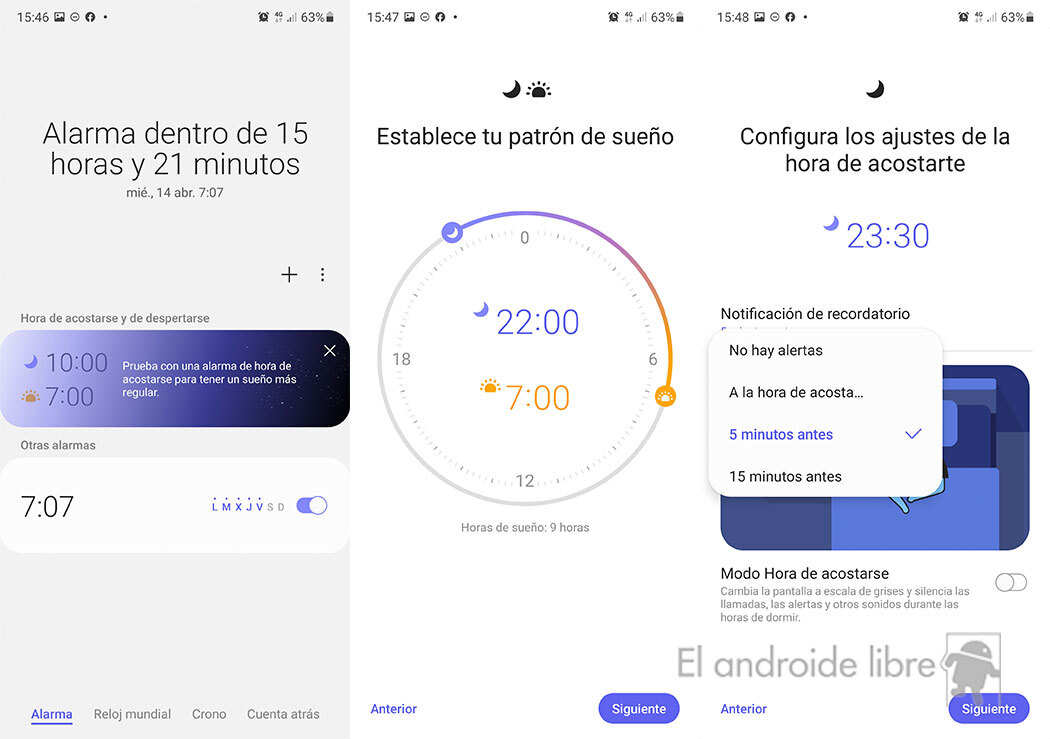
Task: Tap Siguiente on the sleep pattern screen
Action: (638, 709)
